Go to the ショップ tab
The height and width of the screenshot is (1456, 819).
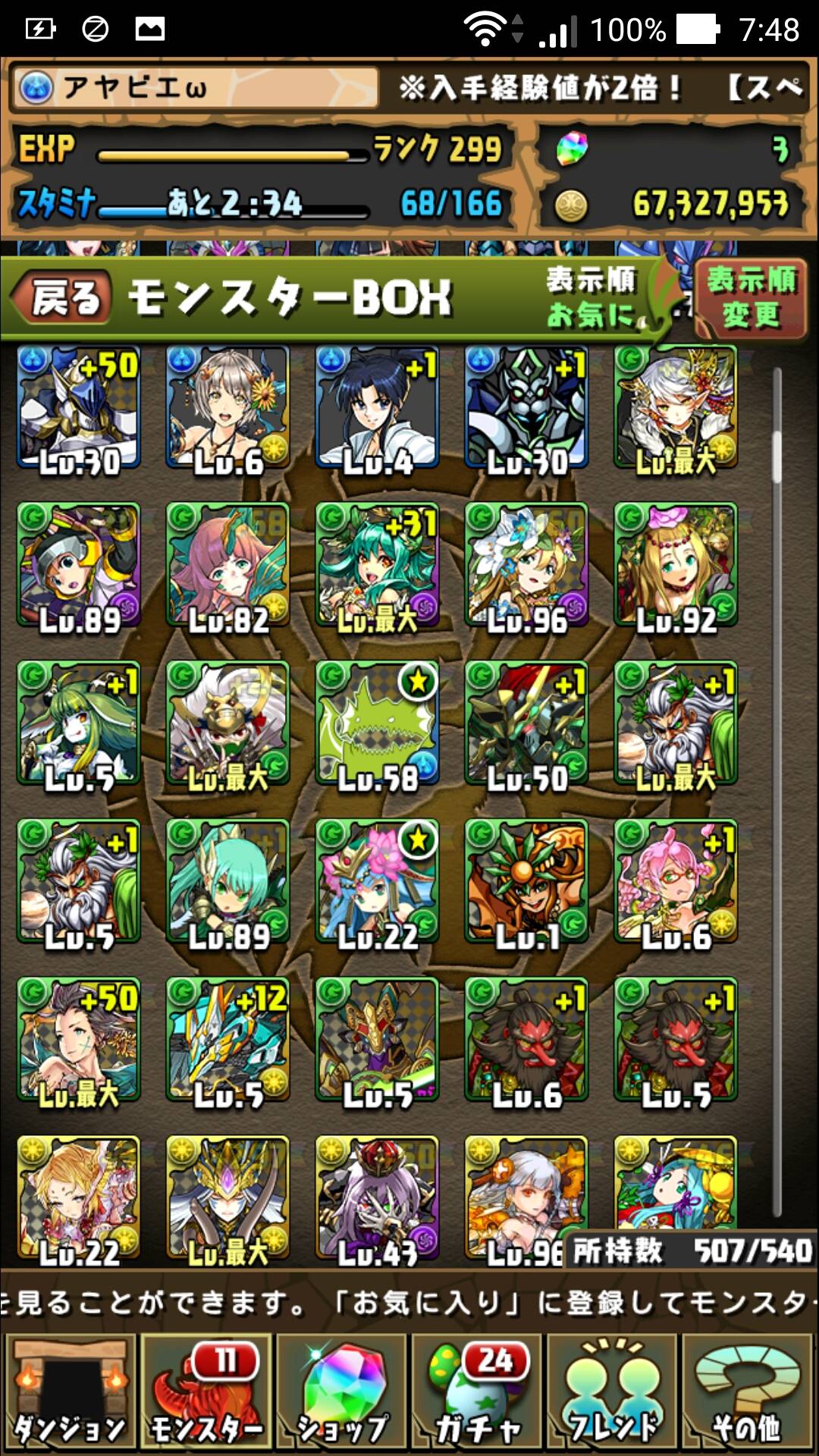[x=342, y=1393]
